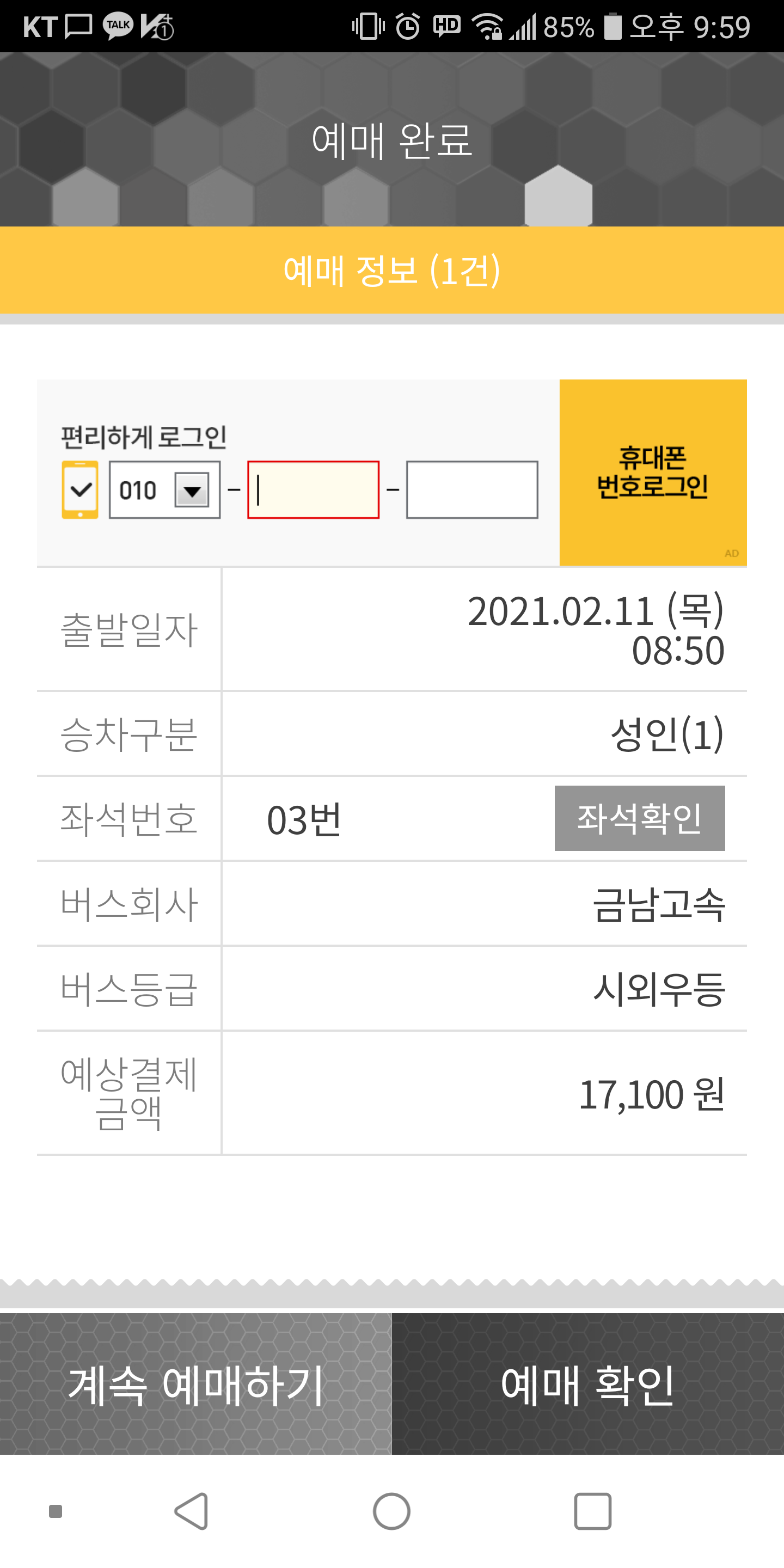784x1568 pixels.
Task: Open the 010 phone prefix dropdown
Action: pyautogui.click(x=165, y=490)
